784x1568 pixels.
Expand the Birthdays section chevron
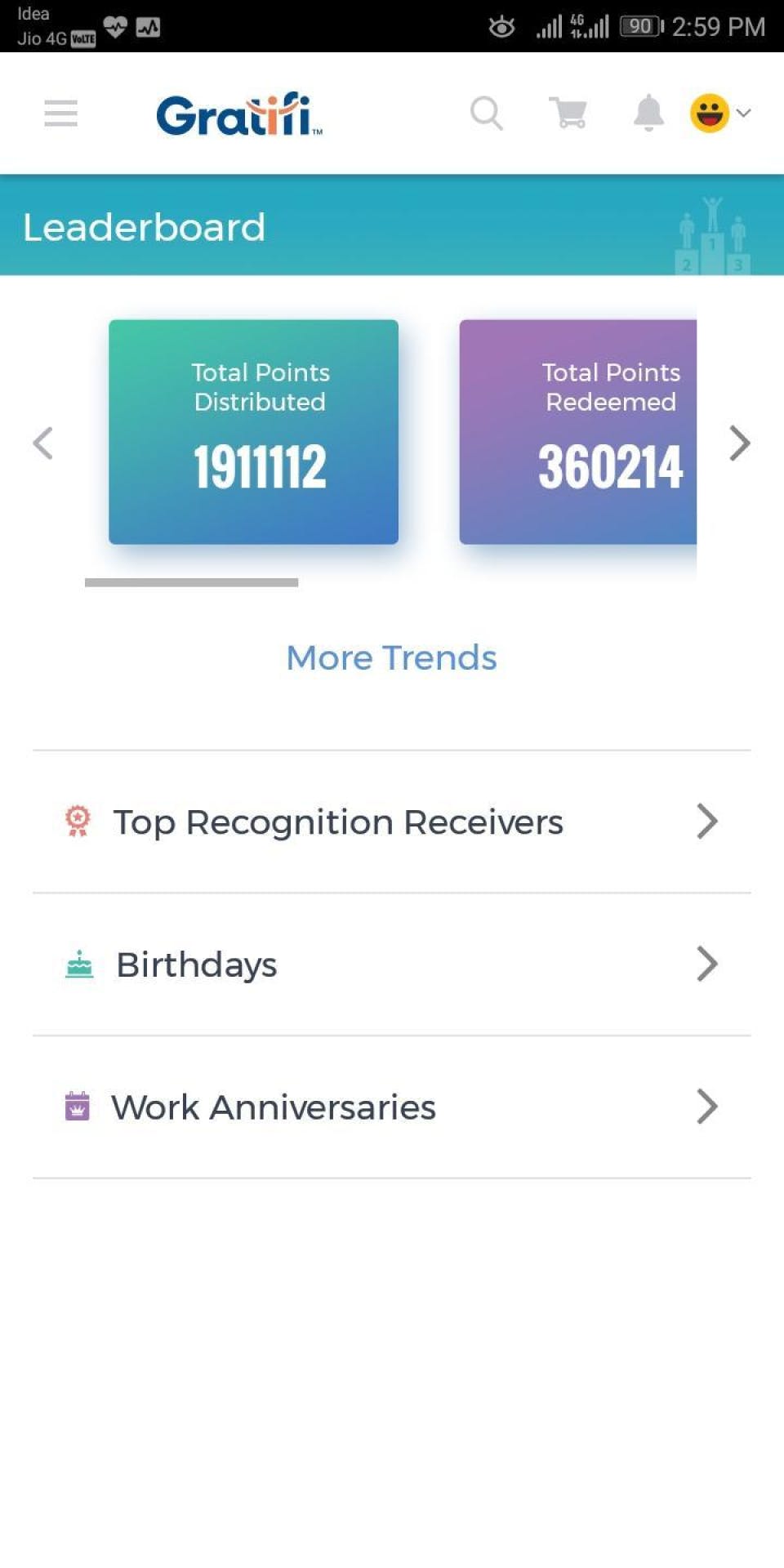pos(707,964)
